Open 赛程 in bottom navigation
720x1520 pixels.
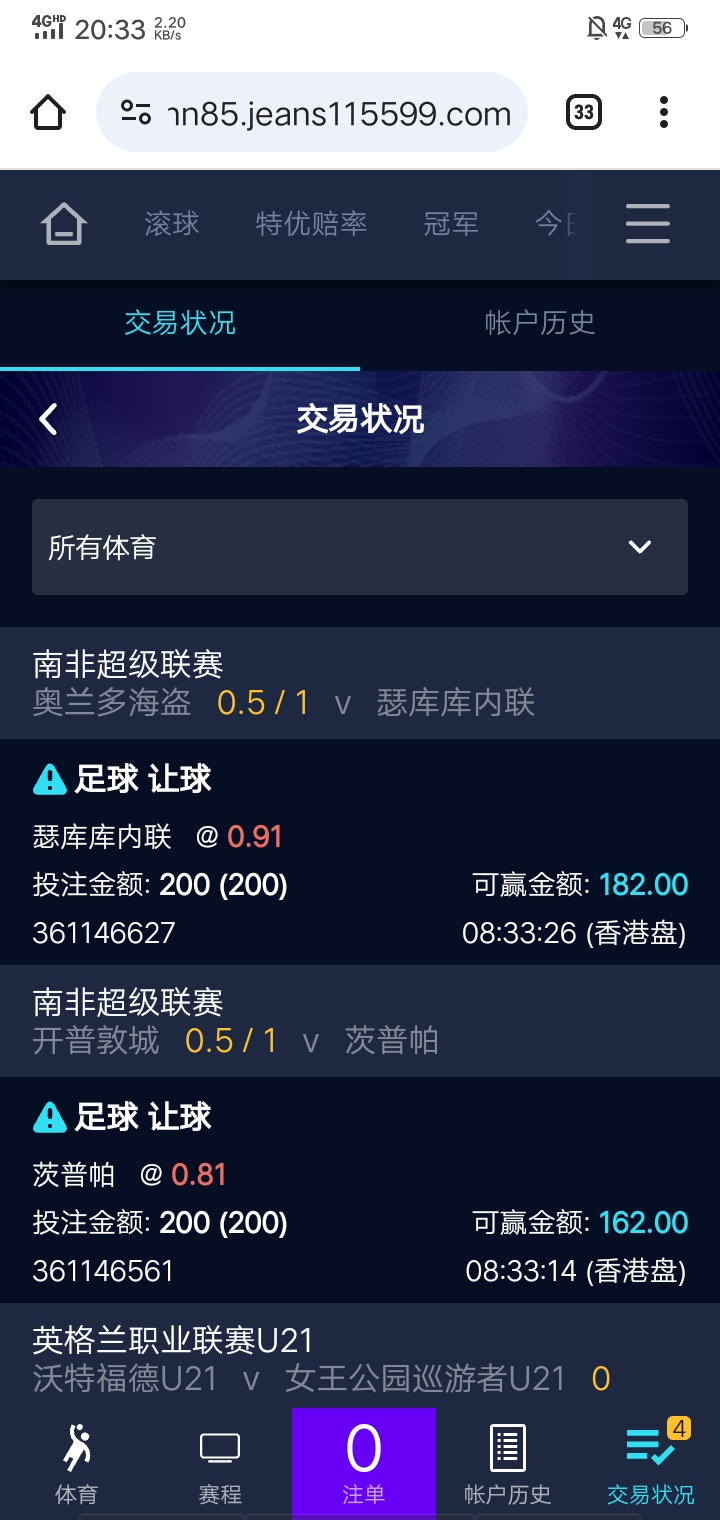[x=220, y=1464]
